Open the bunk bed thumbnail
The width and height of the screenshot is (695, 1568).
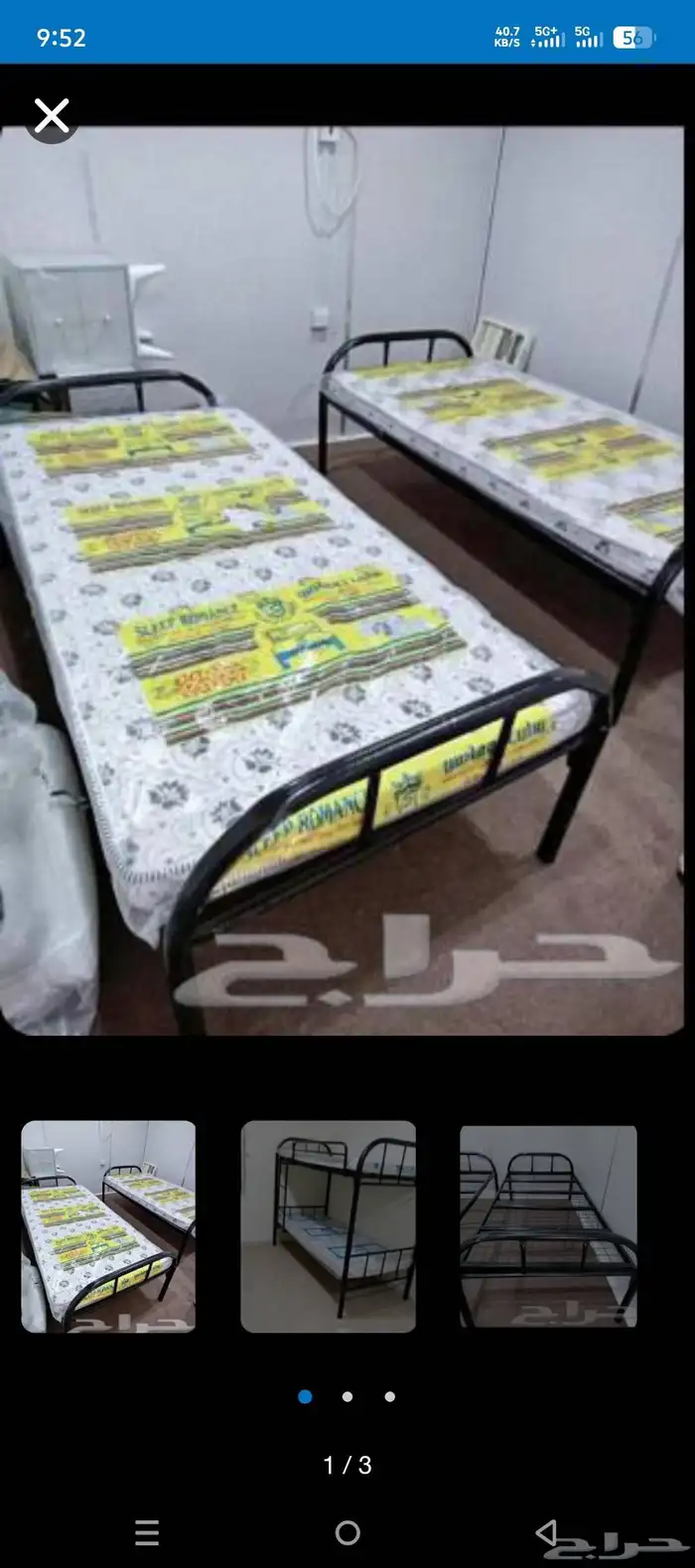(x=328, y=1226)
